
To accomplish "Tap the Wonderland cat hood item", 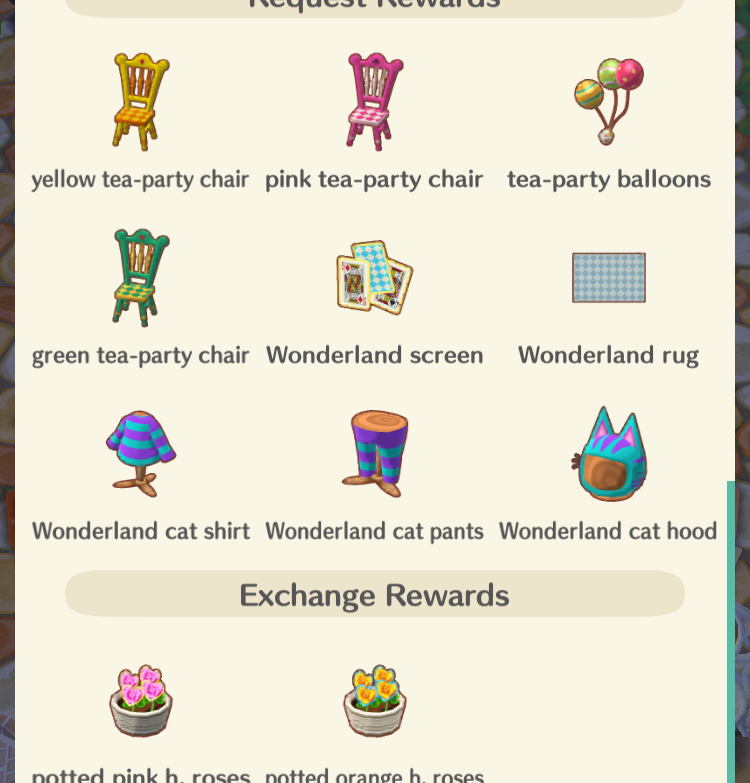I will 608,453.
